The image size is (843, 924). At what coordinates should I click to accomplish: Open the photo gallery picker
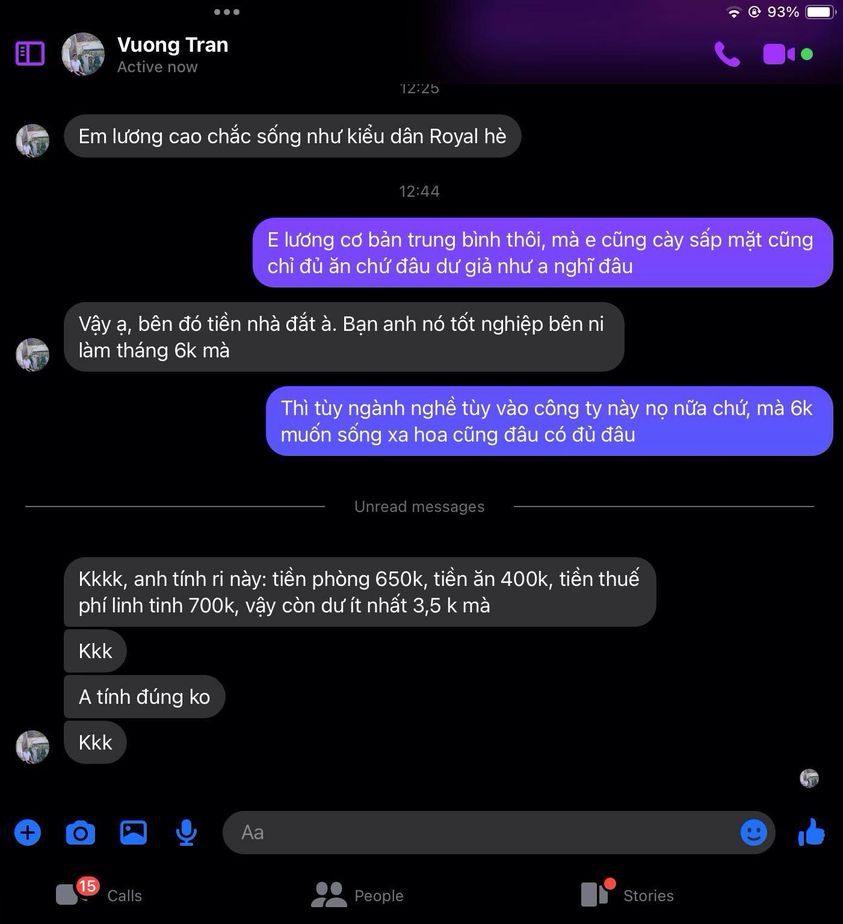[x=133, y=832]
